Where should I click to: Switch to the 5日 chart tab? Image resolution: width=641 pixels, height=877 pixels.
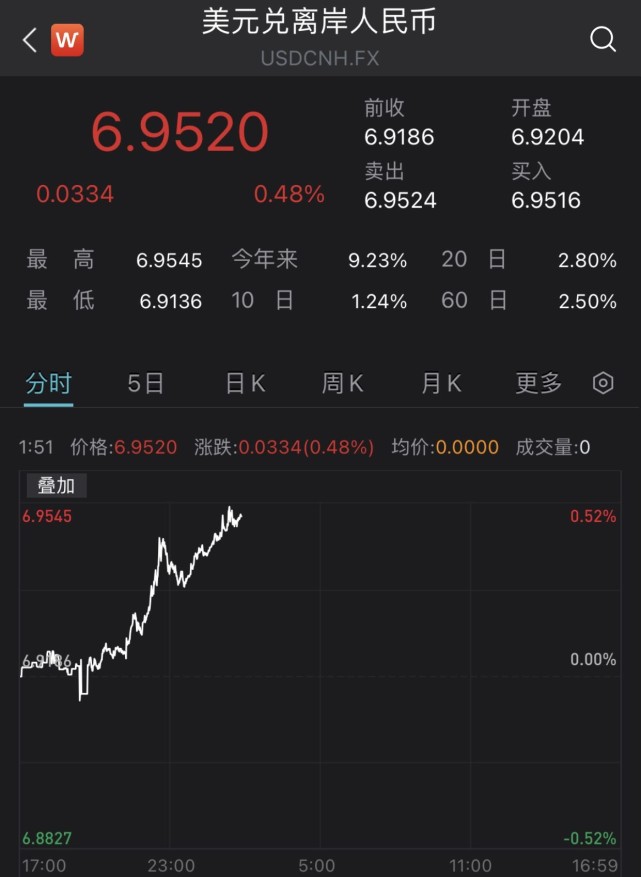tap(146, 383)
